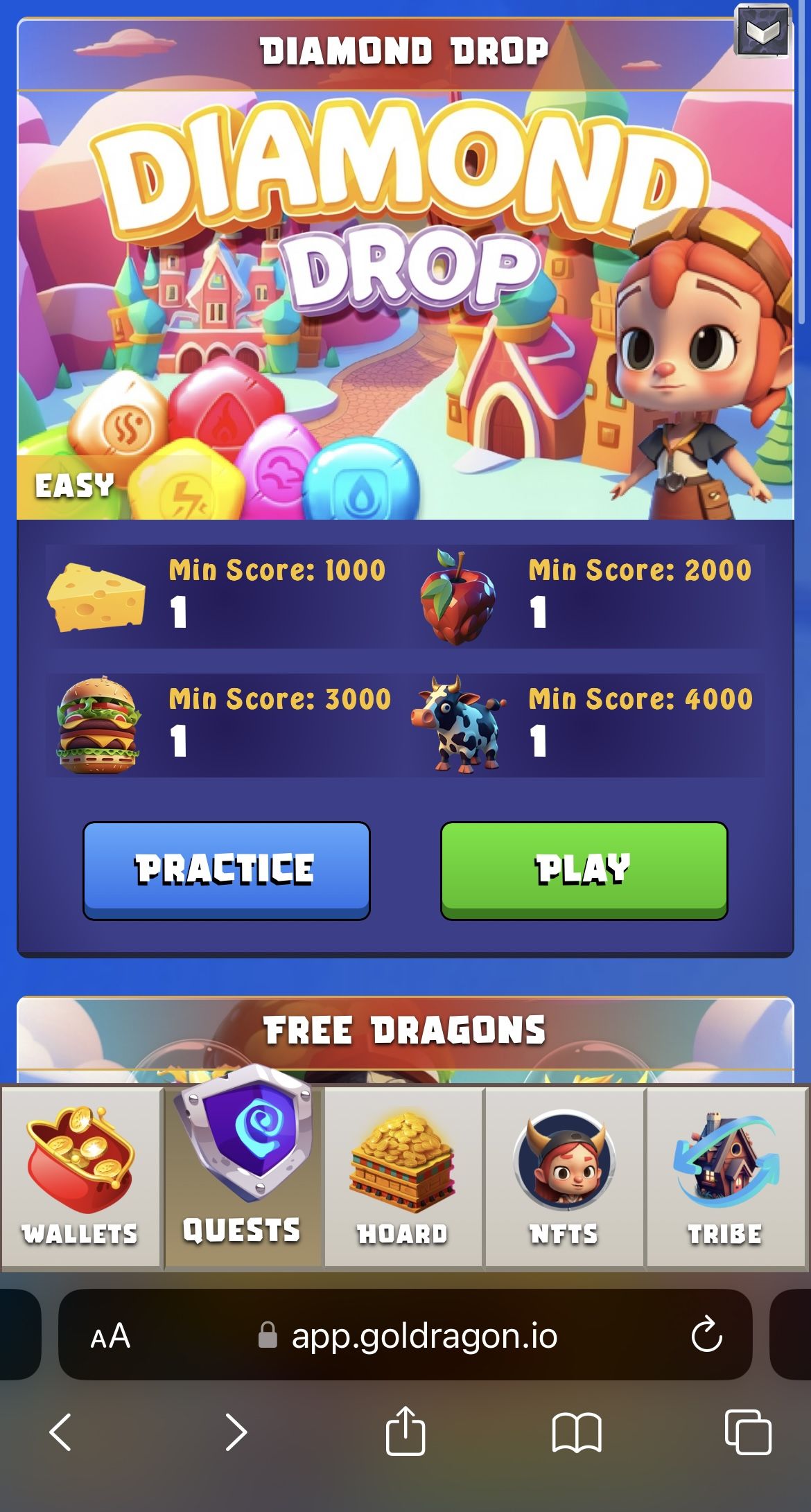Share this page from Safari toolbar
This screenshot has width=811, height=1512.
point(405,1430)
